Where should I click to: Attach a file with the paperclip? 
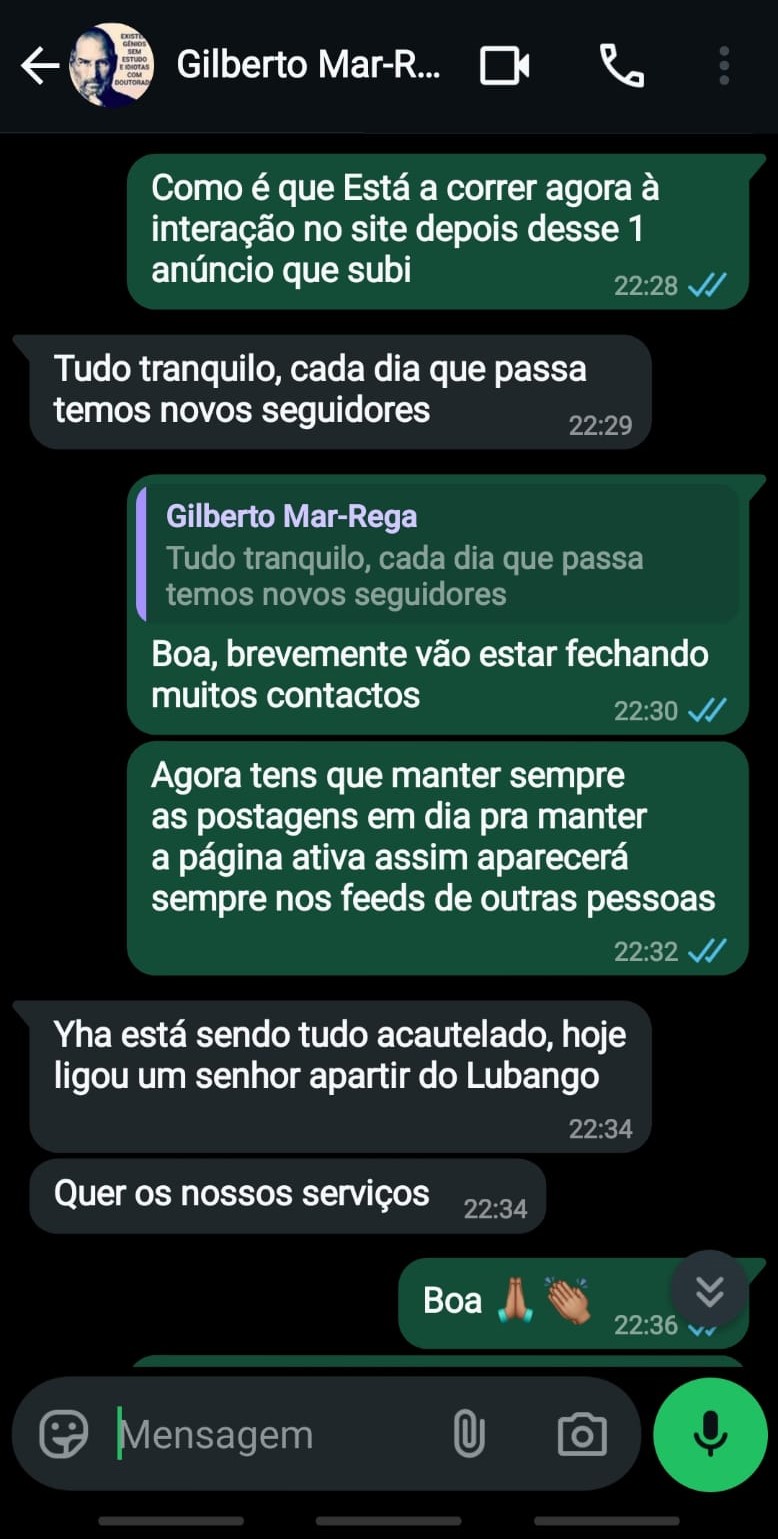point(468,1435)
